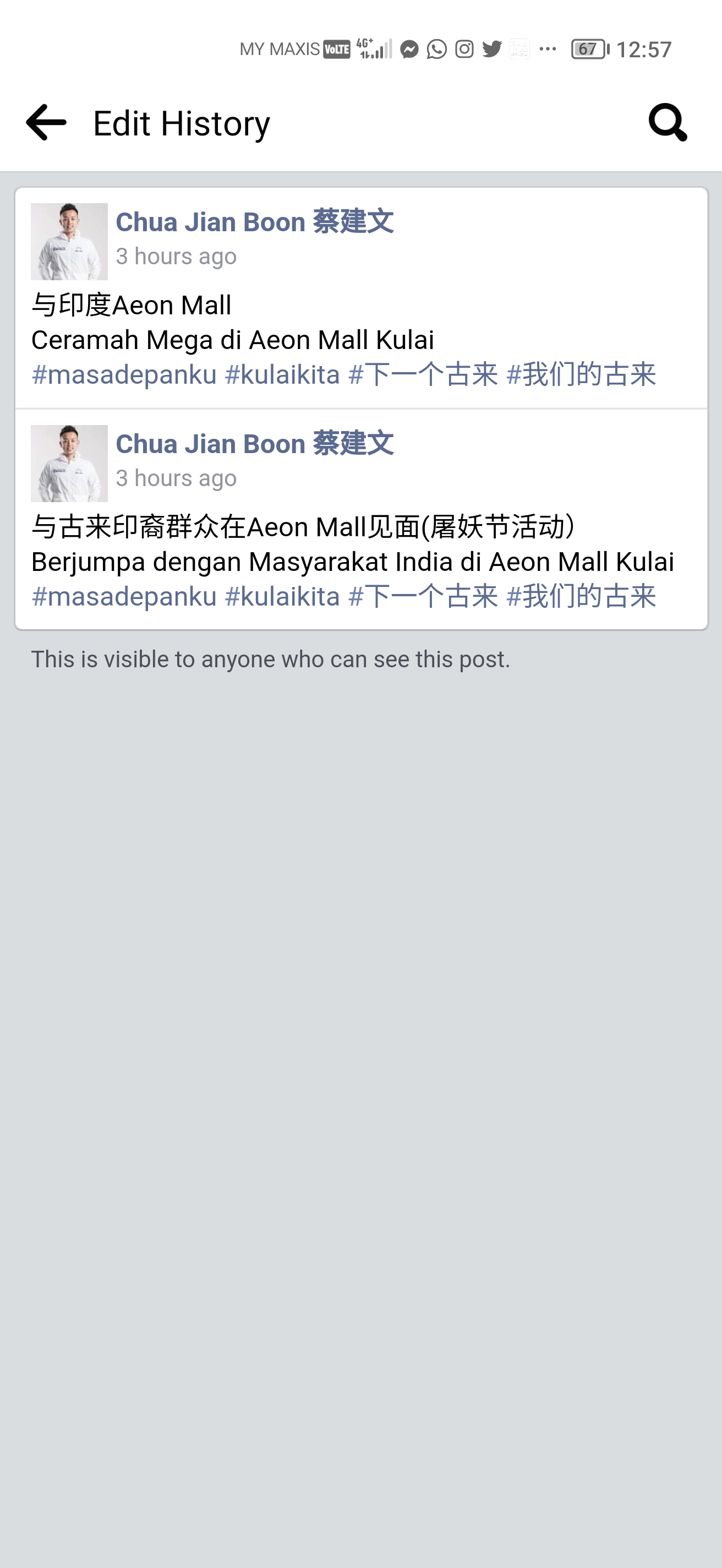
Task: Open Chua Jian Boon's name in the first edit
Action: (x=254, y=221)
